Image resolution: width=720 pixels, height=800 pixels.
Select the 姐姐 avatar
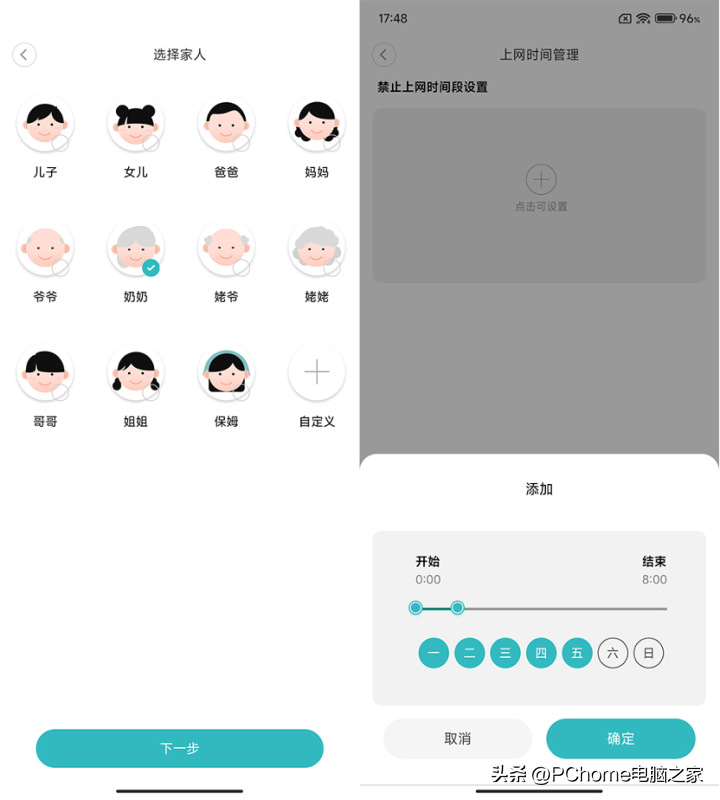tap(136, 373)
